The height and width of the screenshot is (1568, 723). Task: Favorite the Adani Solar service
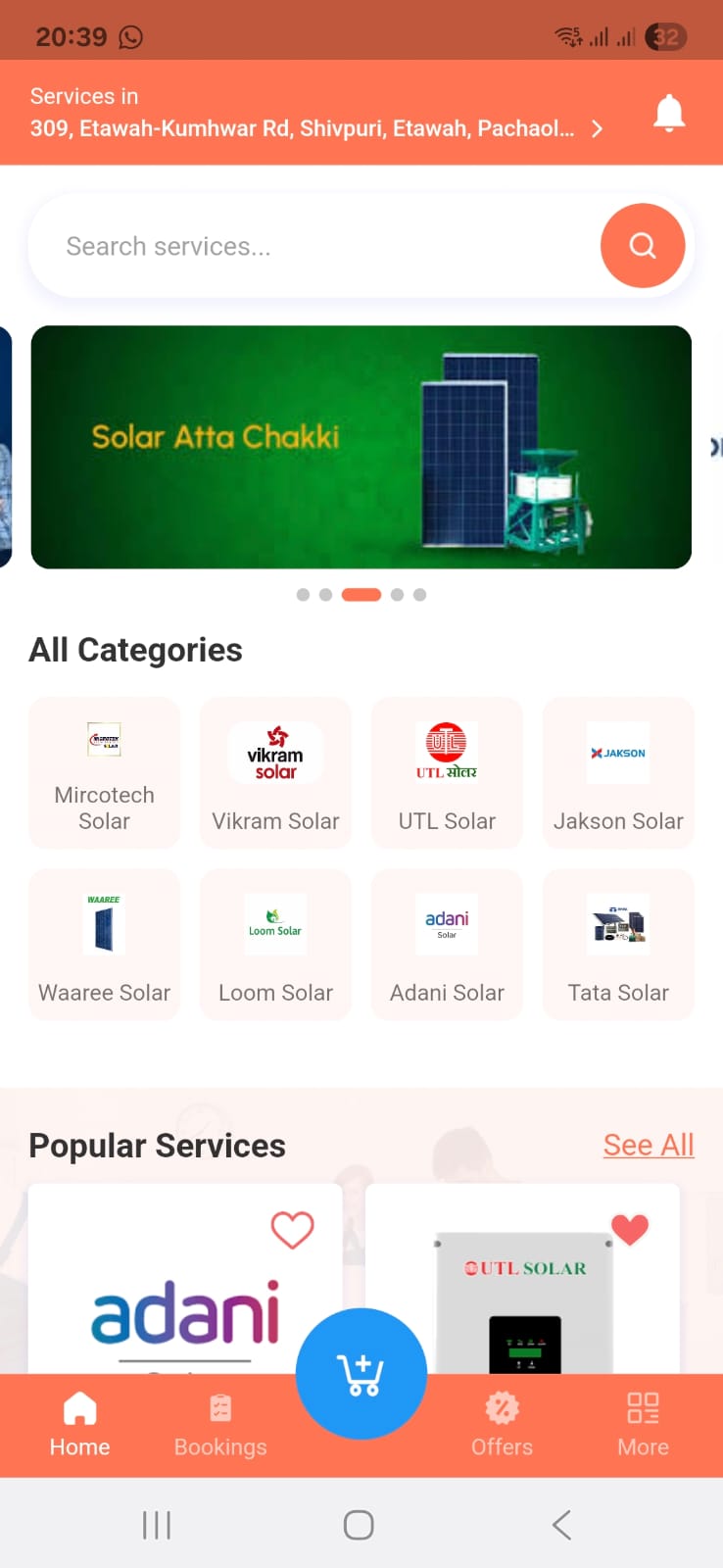(x=292, y=1231)
